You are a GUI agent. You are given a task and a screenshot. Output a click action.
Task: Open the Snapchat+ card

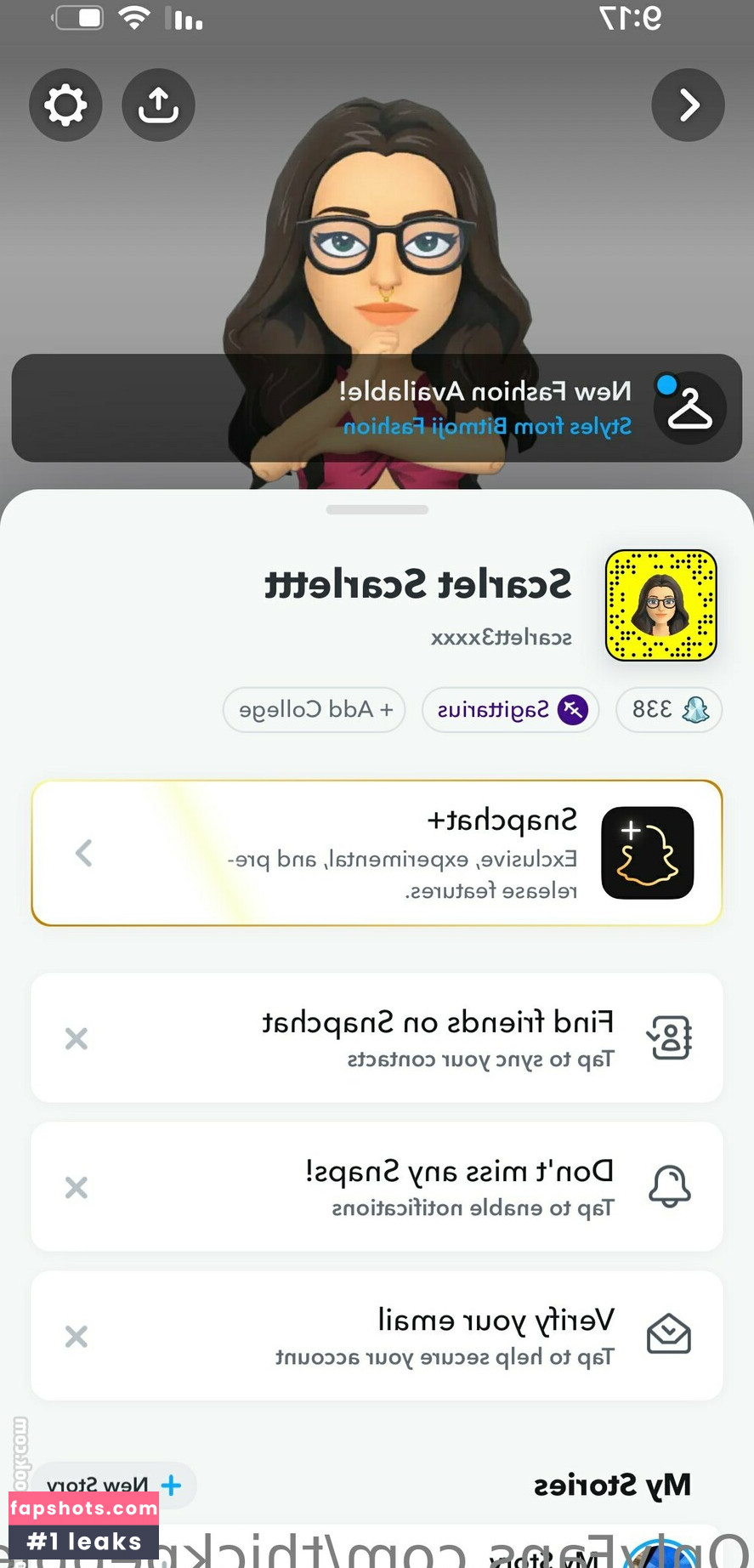377,853
